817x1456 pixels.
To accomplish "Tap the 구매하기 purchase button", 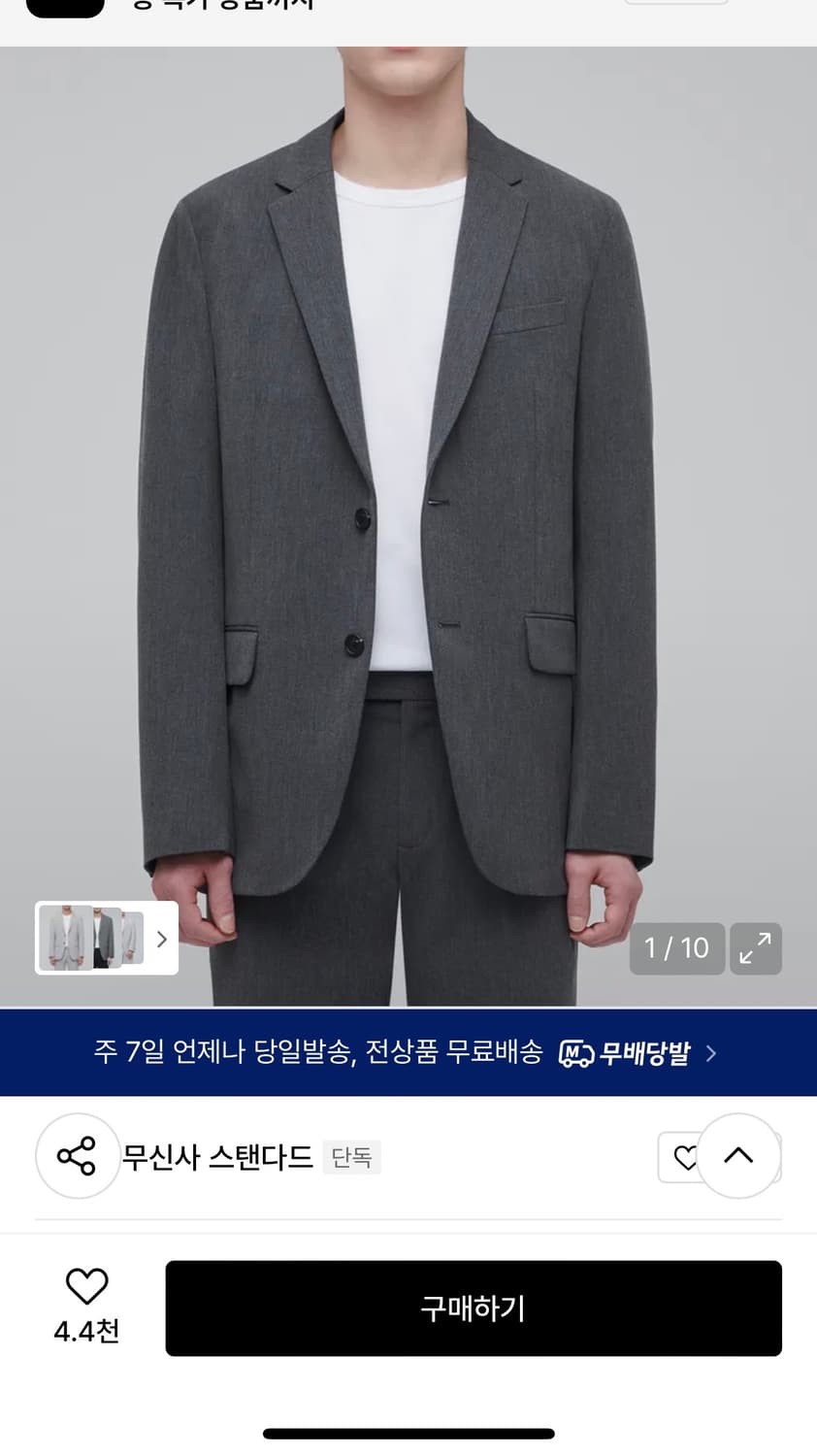I will [x=474, y=1307].
